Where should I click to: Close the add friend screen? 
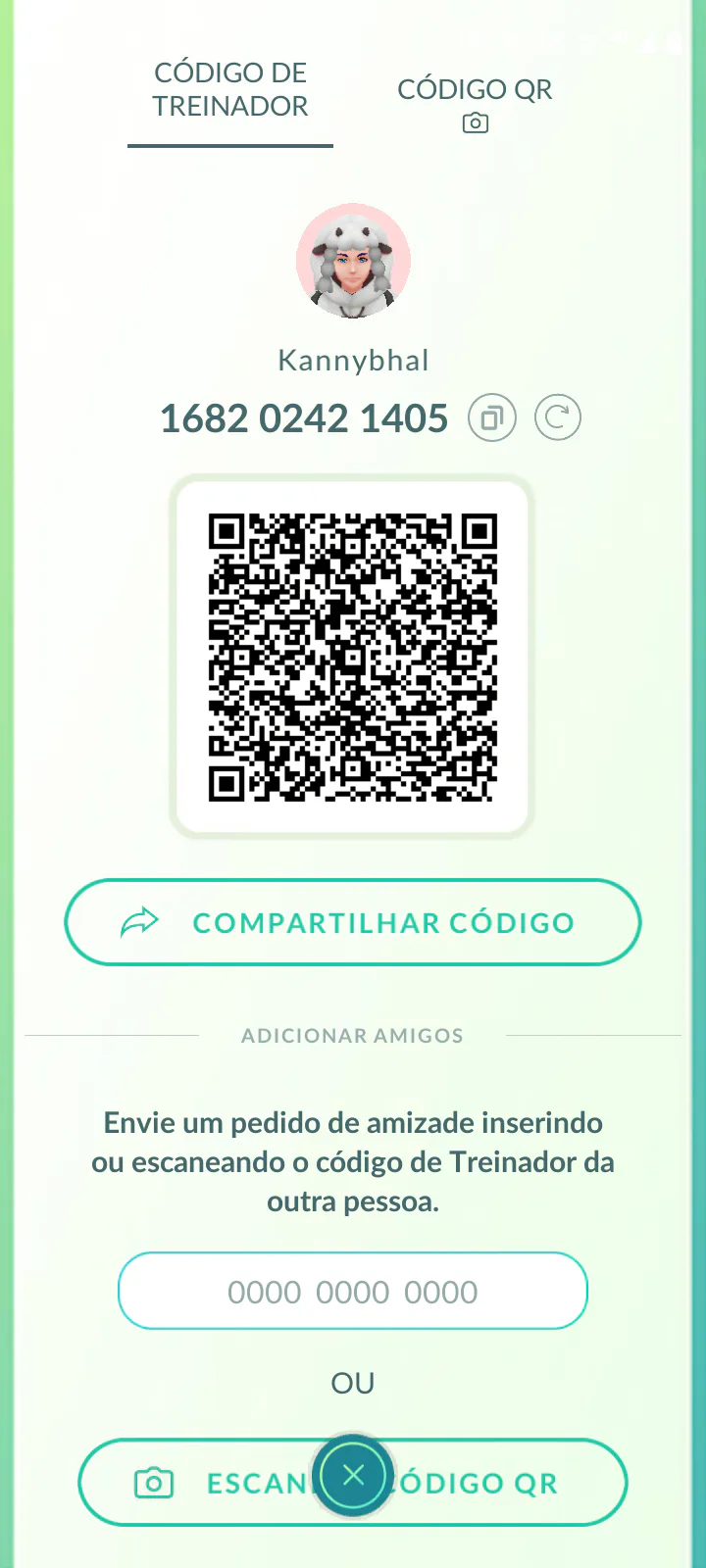pos(354,1475)
